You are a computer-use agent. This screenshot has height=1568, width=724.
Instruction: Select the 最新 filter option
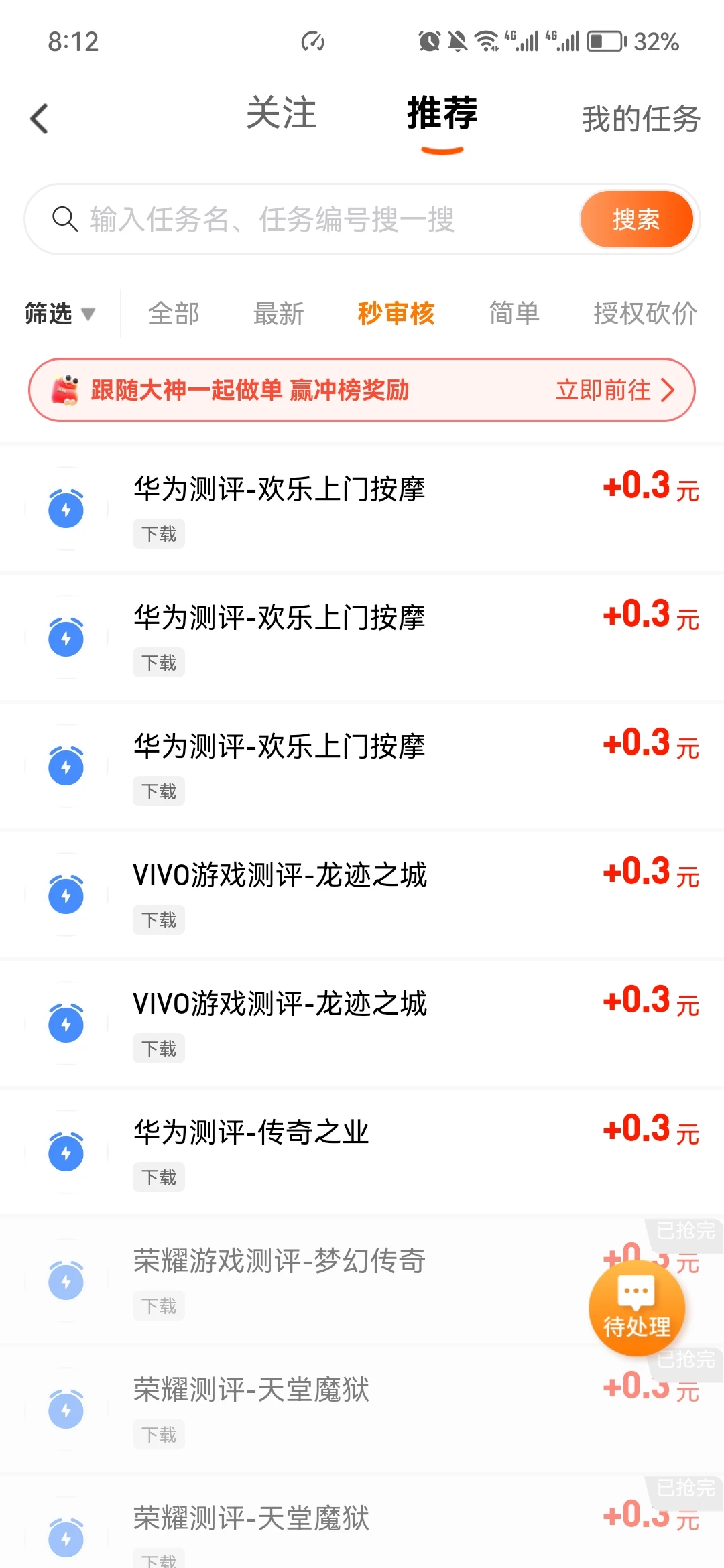click(279, 313)
